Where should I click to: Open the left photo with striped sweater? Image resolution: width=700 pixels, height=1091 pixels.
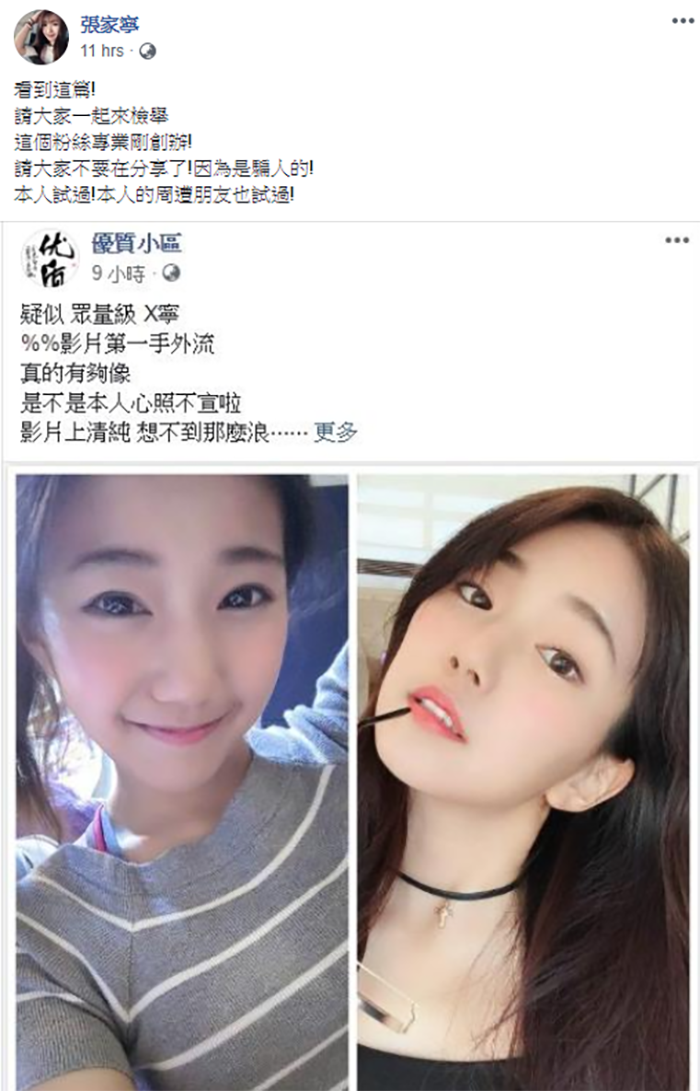(x=181, y=780)
